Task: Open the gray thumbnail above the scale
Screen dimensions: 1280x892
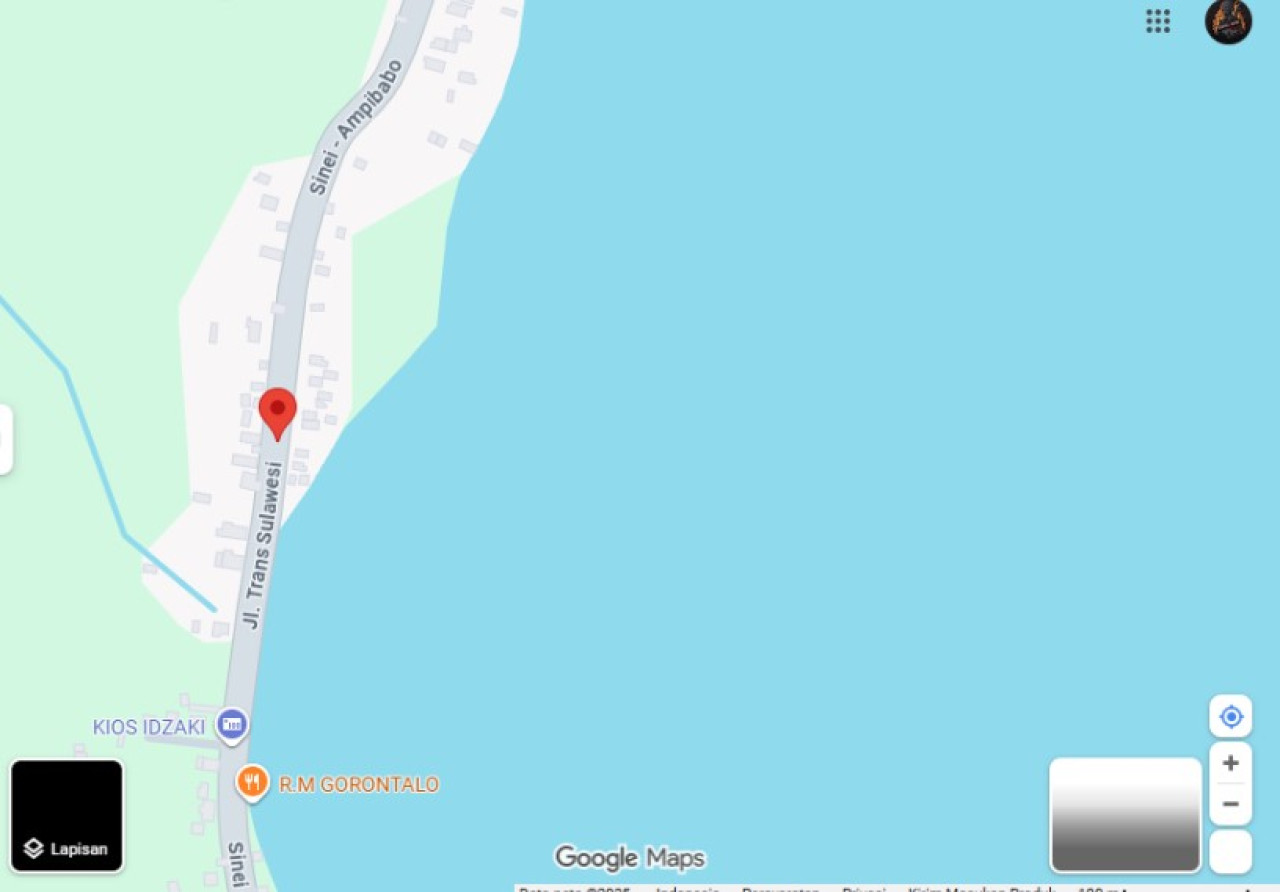Action: 1124,815
